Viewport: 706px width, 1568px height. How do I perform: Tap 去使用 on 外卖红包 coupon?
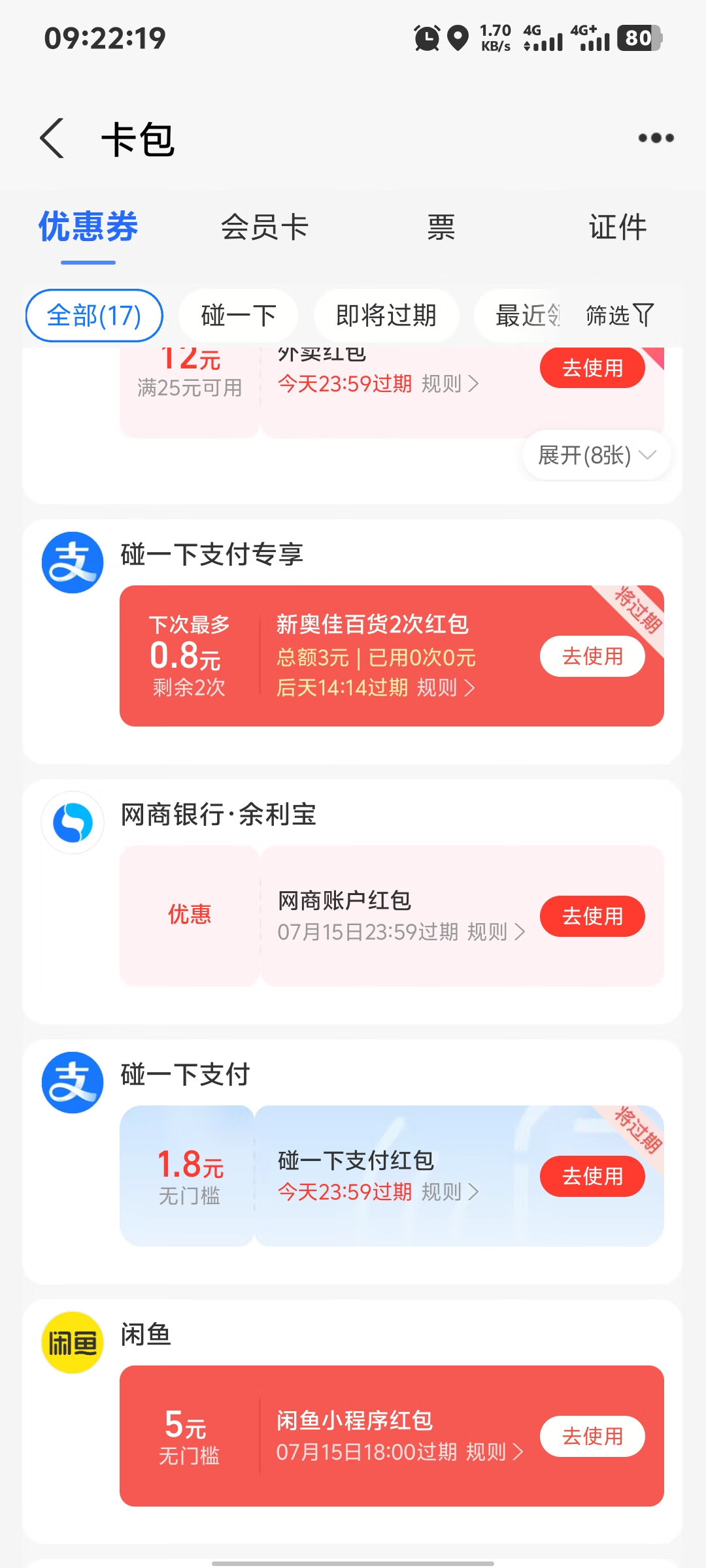click(x=592, y=368)
